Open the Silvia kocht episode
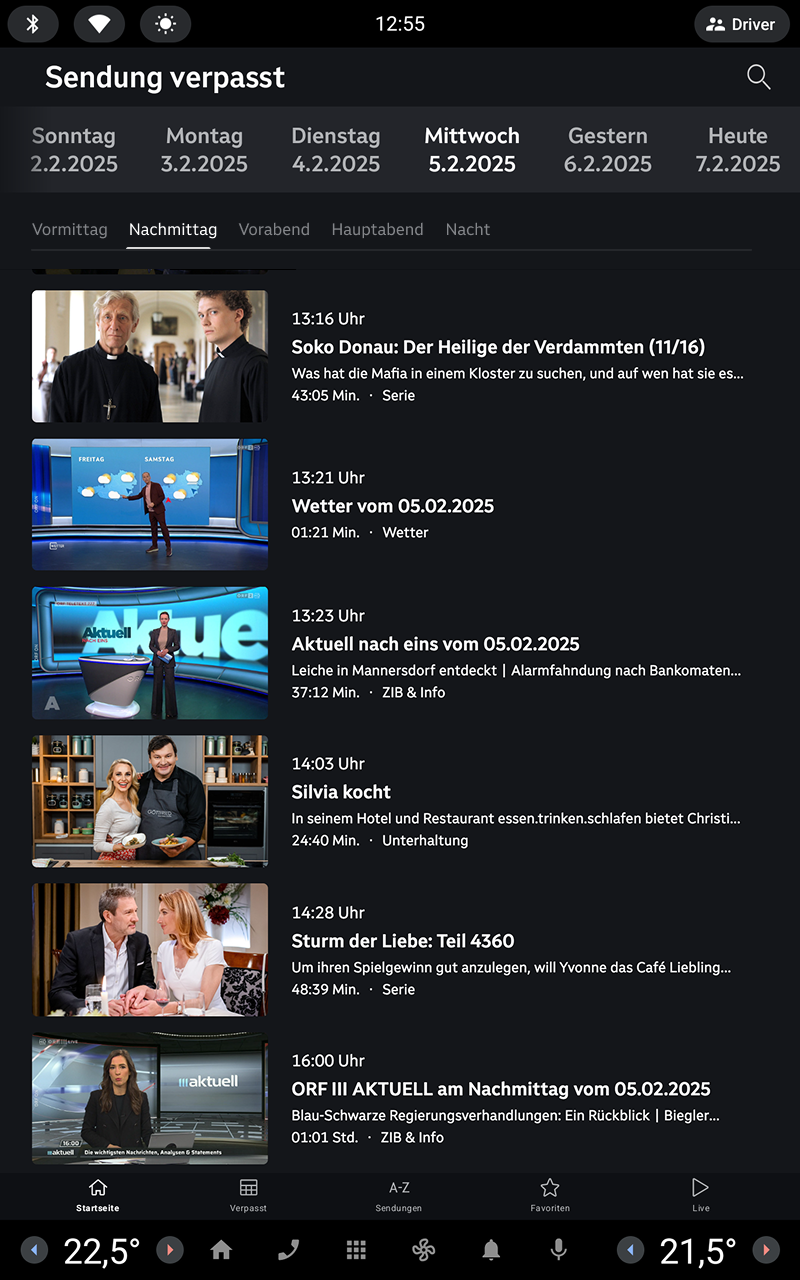Screen dimensions: 800x1280 [x=341, y=791]
